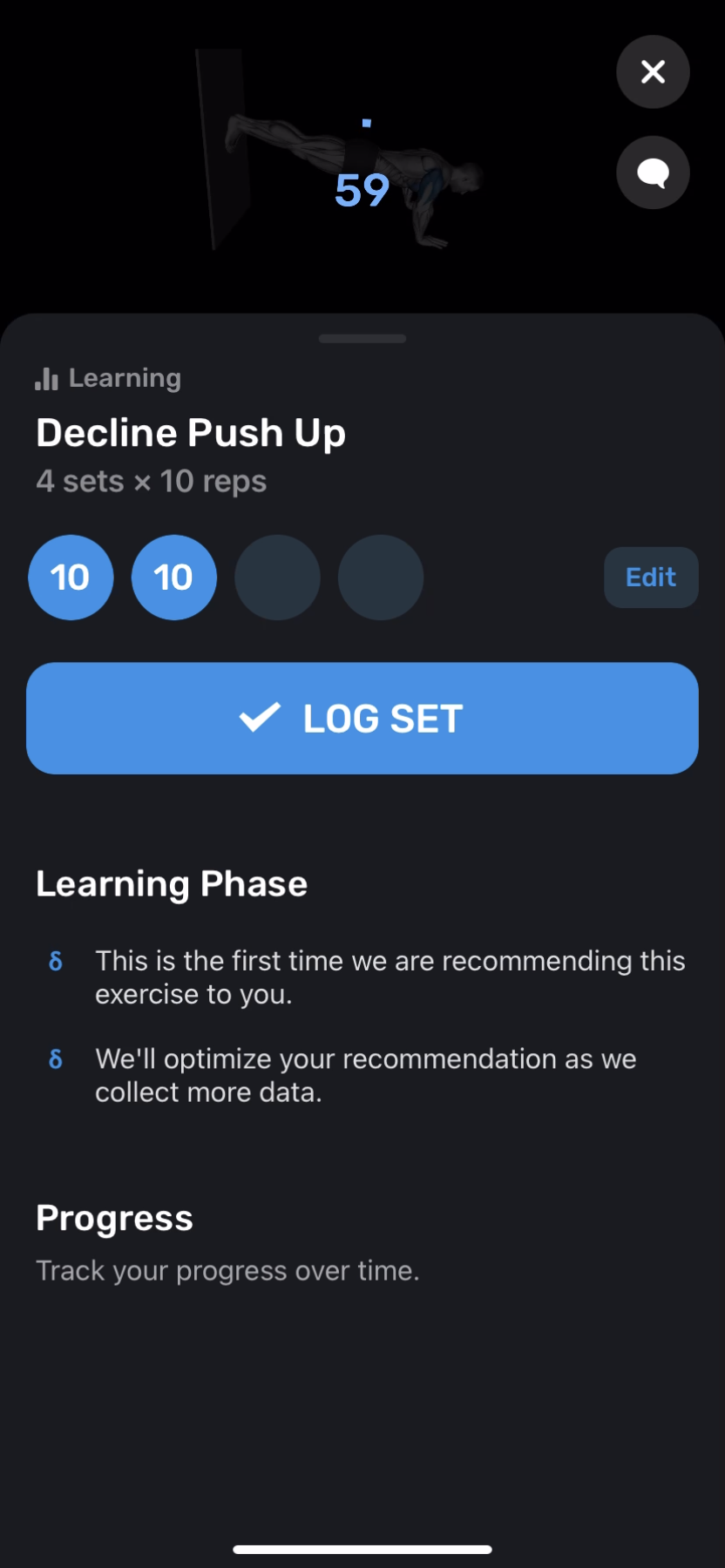Select the first completed set circle
The image size is (725, 1568).
click(71, 577)
